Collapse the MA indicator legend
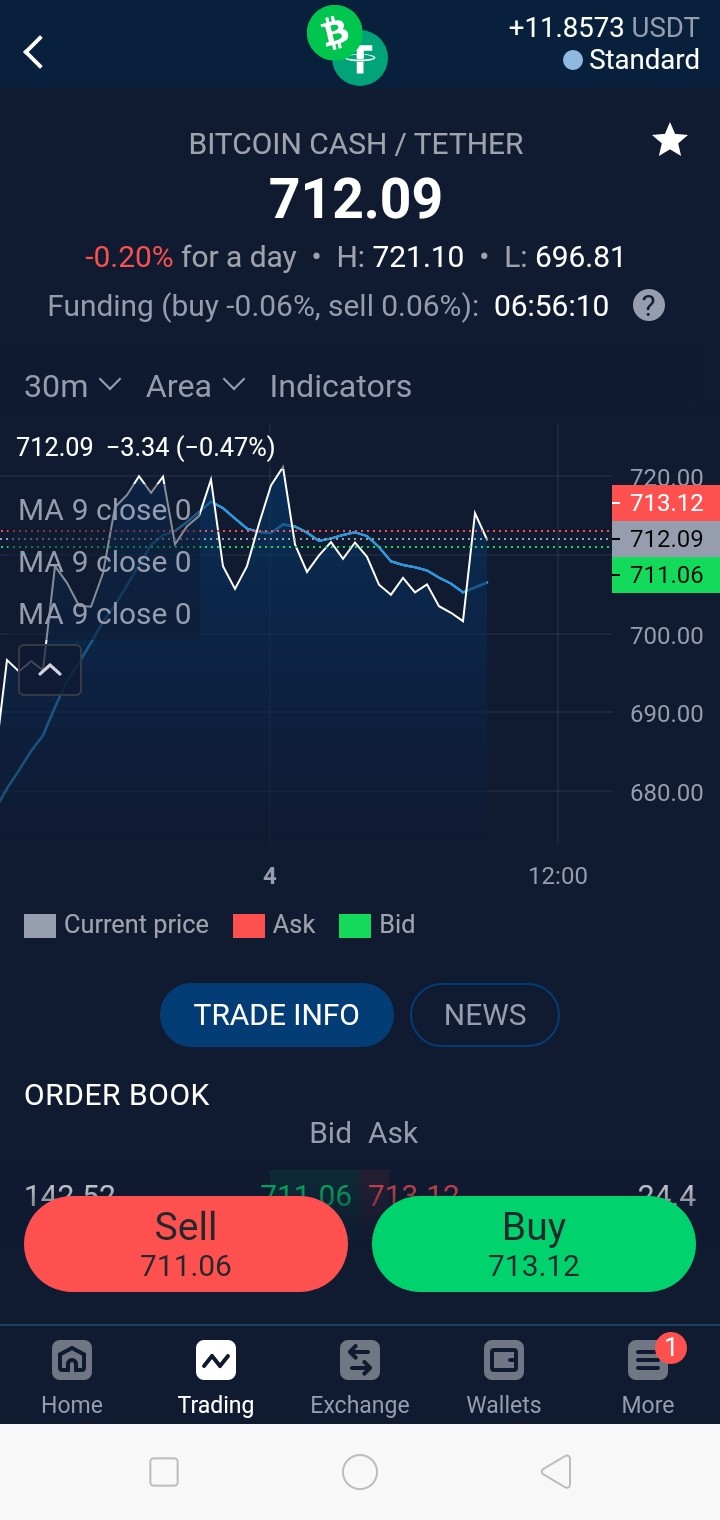 (x=50, y=670)
